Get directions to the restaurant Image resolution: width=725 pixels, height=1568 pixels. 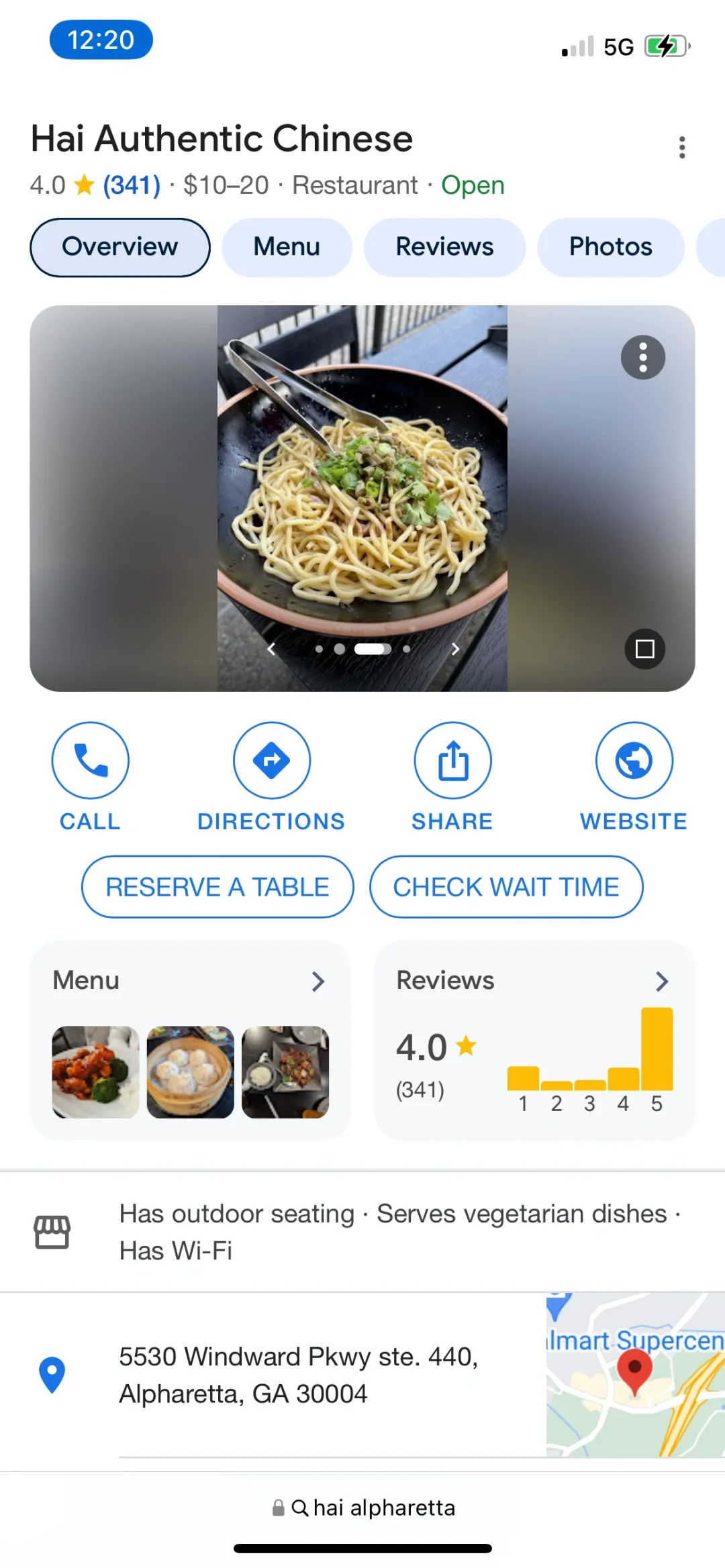click(x=271, y=761)
